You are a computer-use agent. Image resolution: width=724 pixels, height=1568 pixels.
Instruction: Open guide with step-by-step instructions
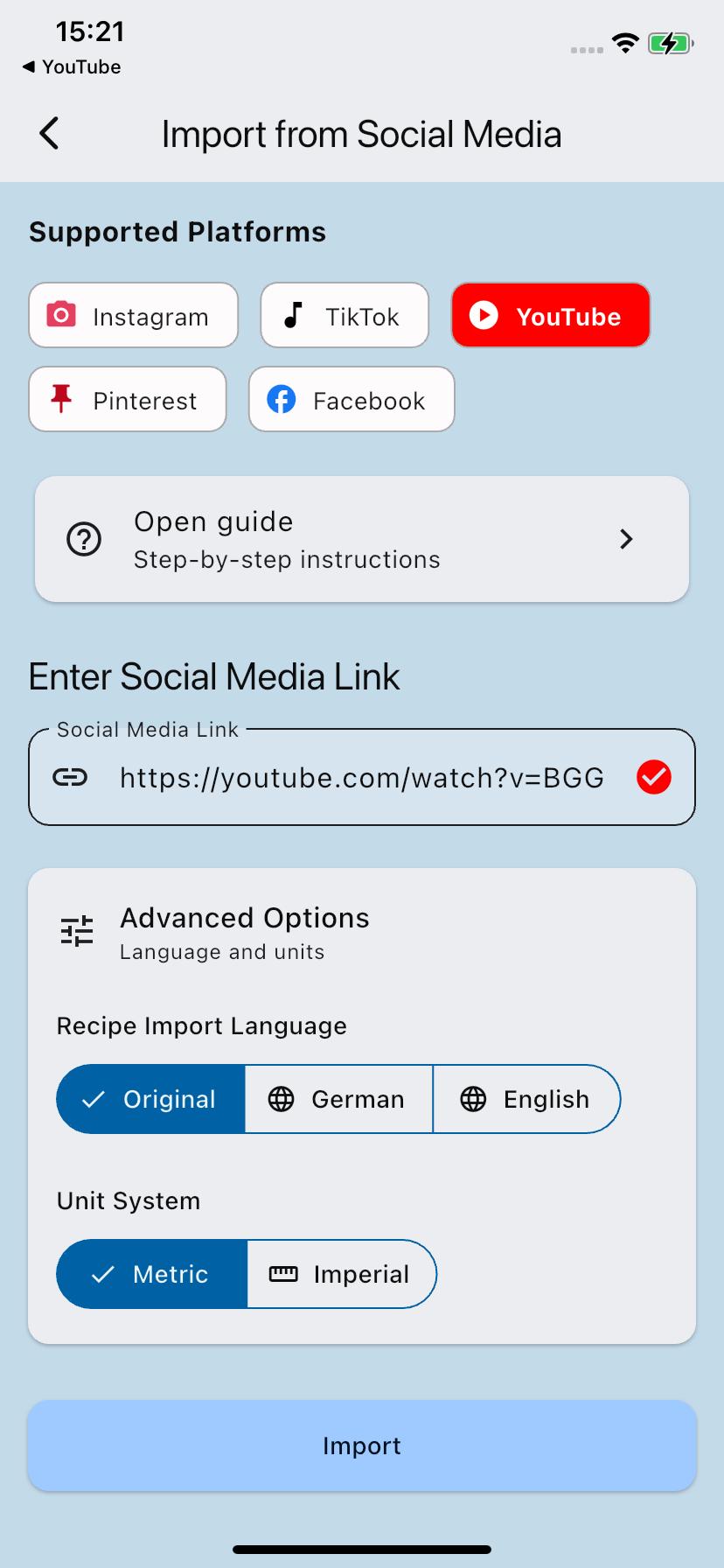tap(362, 539)
